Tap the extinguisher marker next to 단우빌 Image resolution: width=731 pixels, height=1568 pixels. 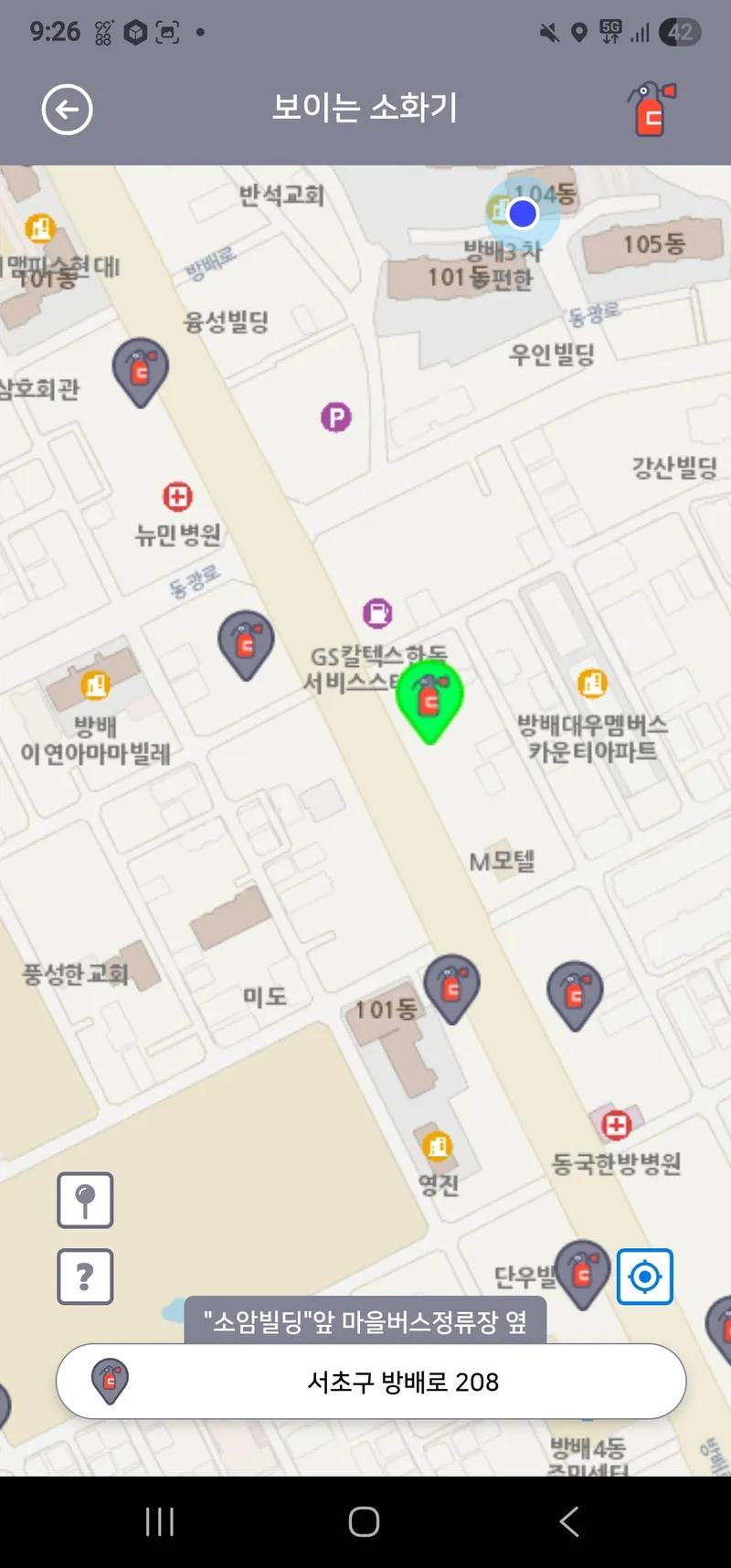coord(582,1271)
